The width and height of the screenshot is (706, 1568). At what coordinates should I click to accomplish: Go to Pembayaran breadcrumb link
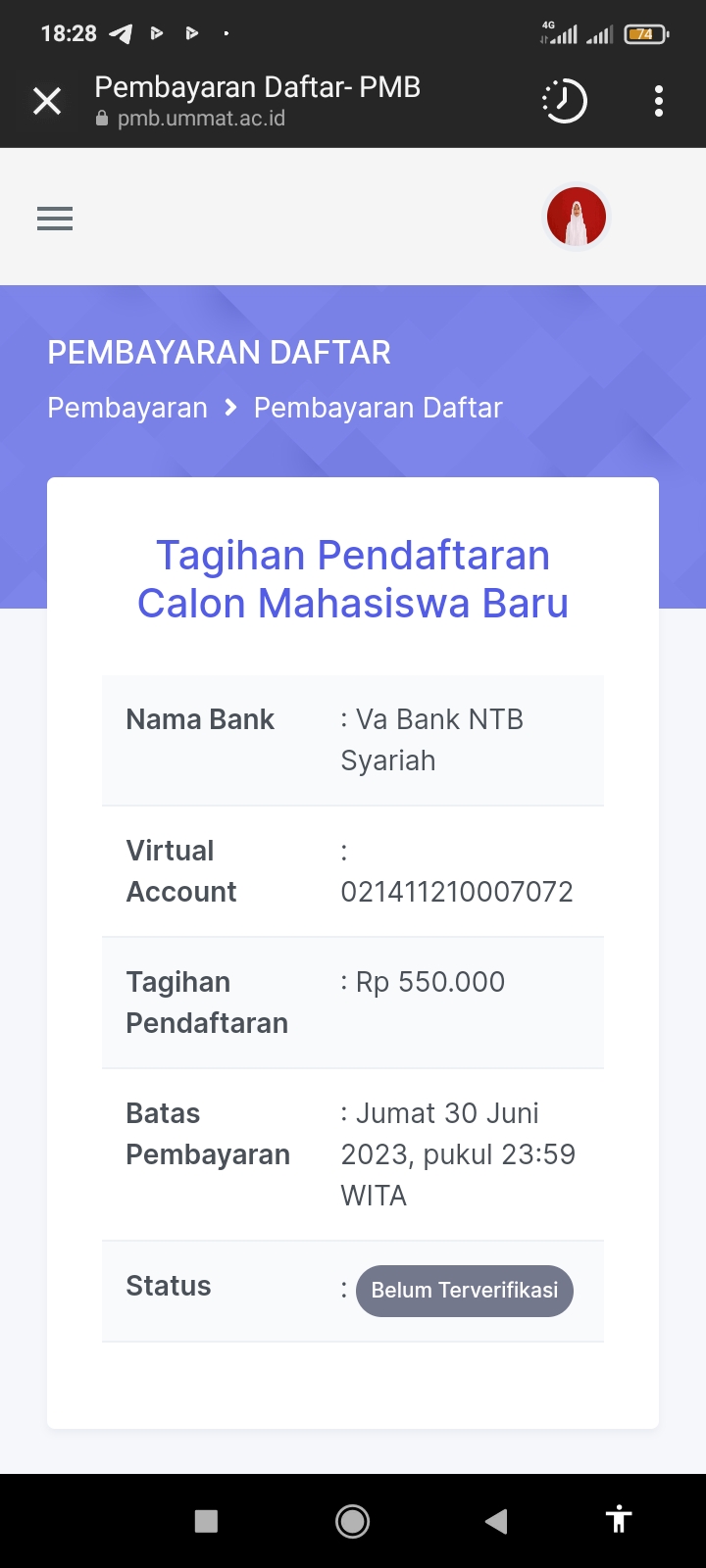coord(127,408)
